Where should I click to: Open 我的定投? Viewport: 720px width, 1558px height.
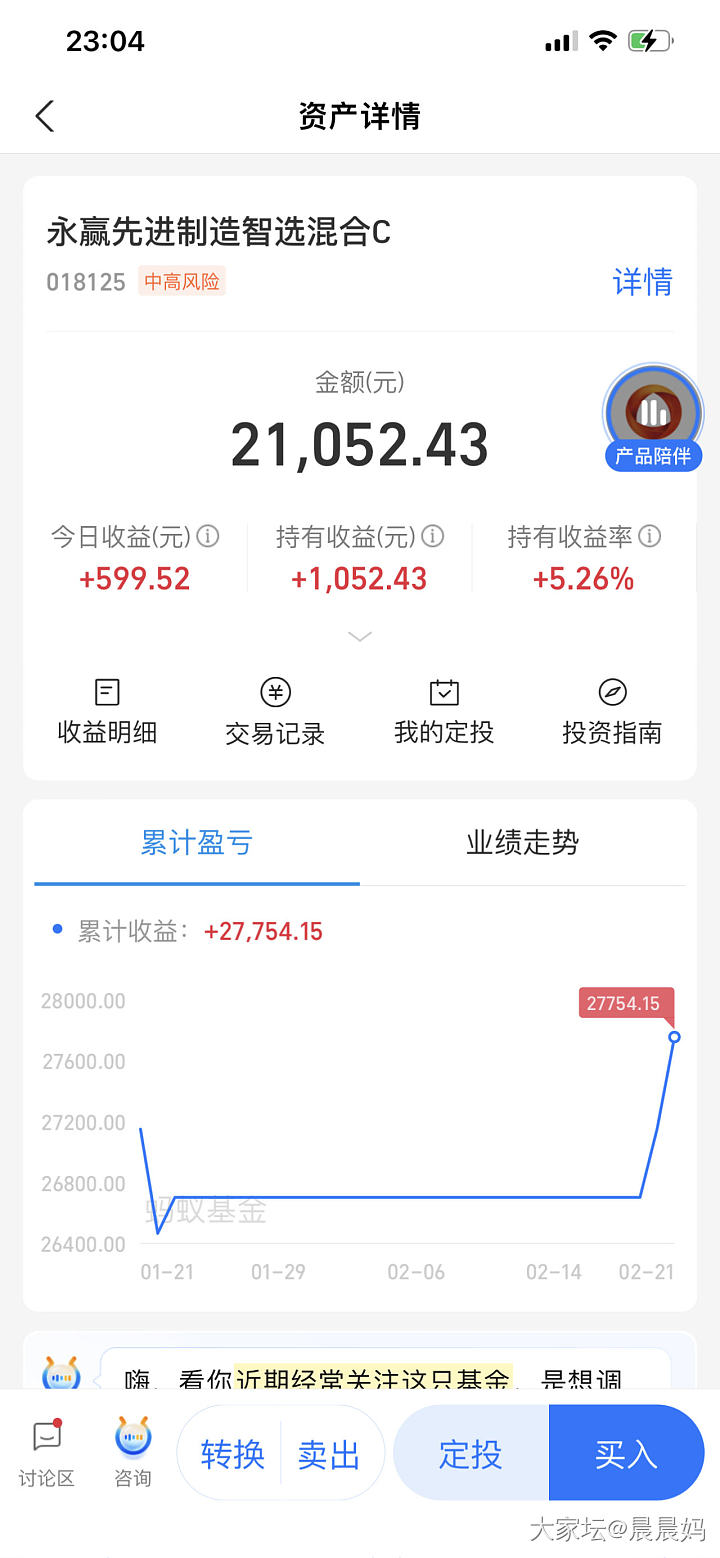(444, 711)
